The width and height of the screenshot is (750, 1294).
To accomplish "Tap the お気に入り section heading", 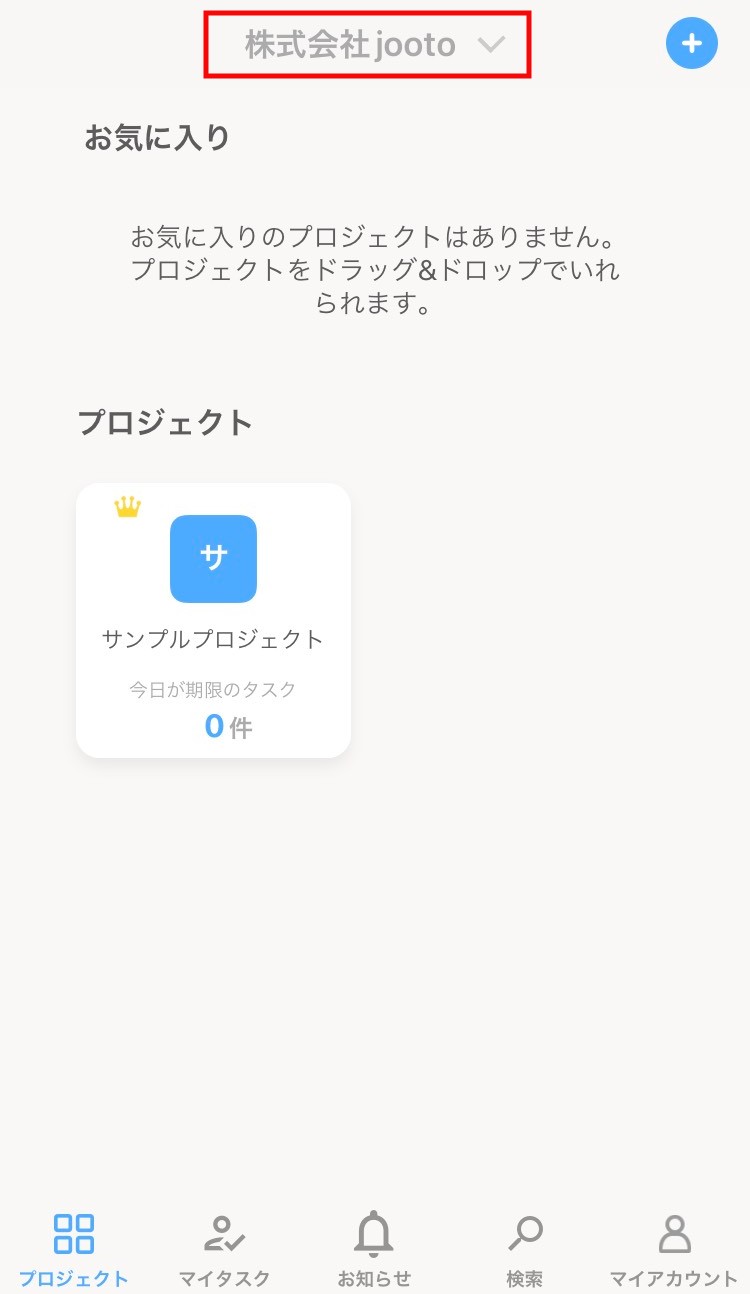I will [x=156, y=136].
